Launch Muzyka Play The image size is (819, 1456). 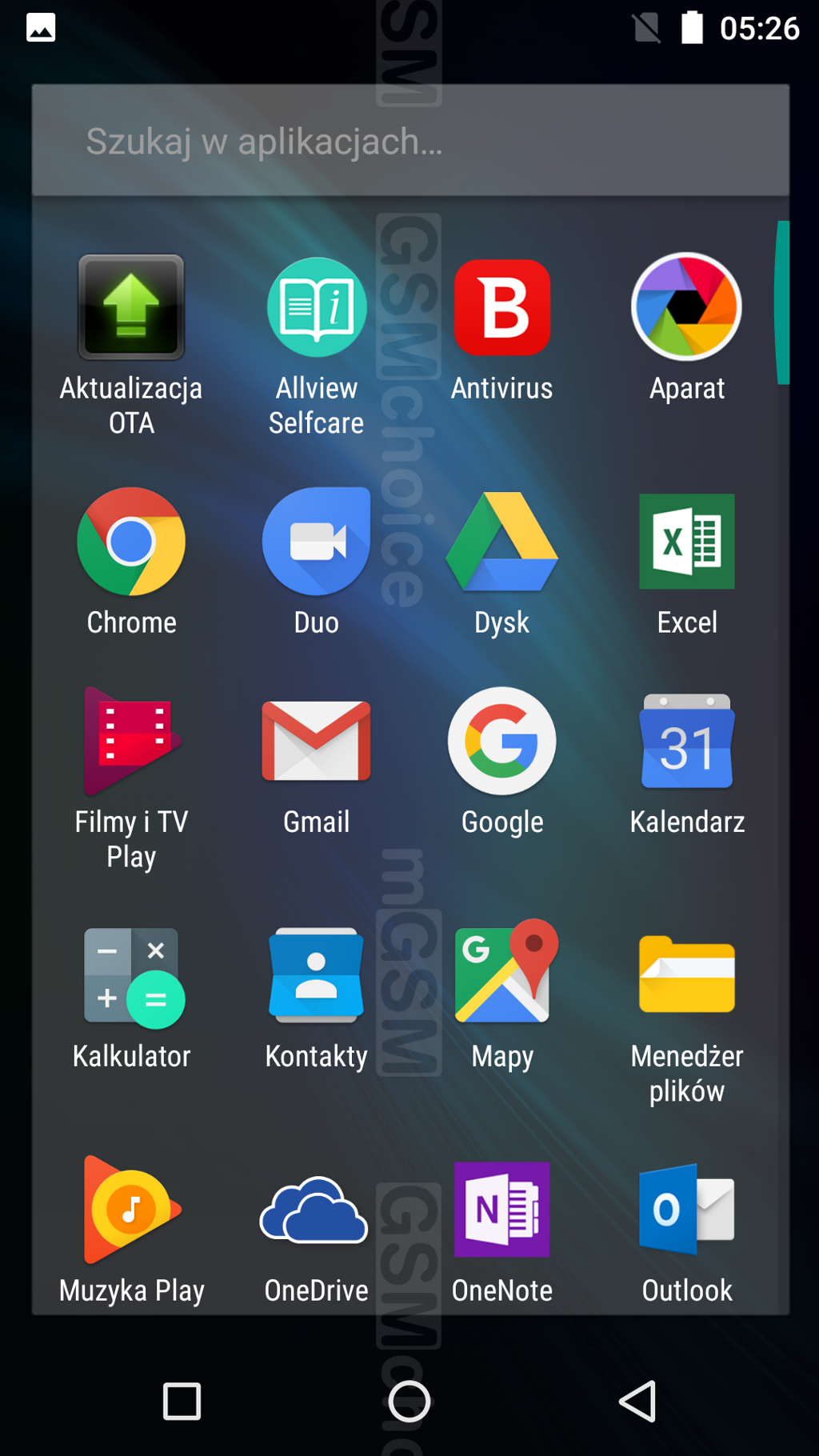click(131, 1210)
